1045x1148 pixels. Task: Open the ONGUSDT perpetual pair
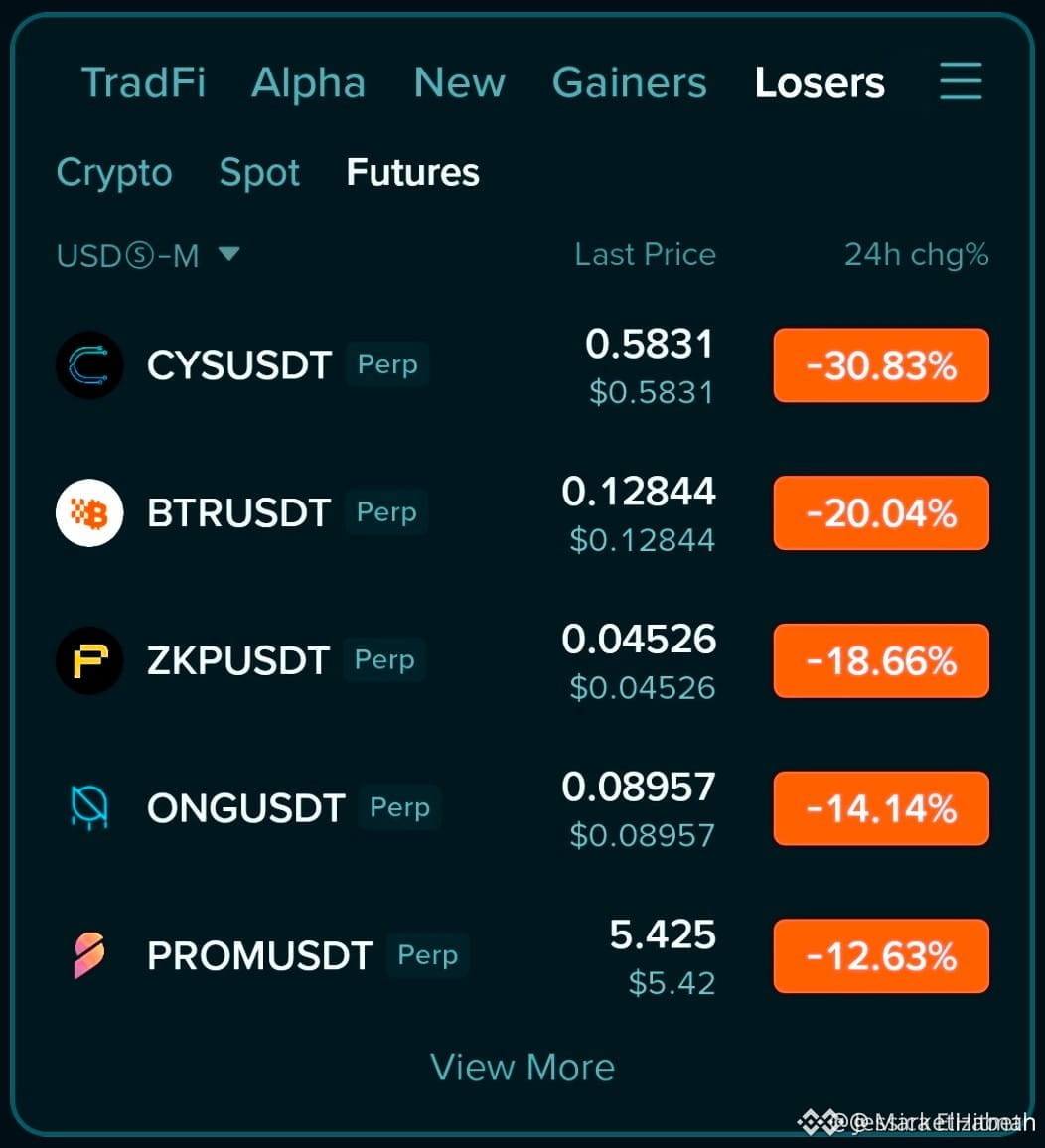pos(522,808)
